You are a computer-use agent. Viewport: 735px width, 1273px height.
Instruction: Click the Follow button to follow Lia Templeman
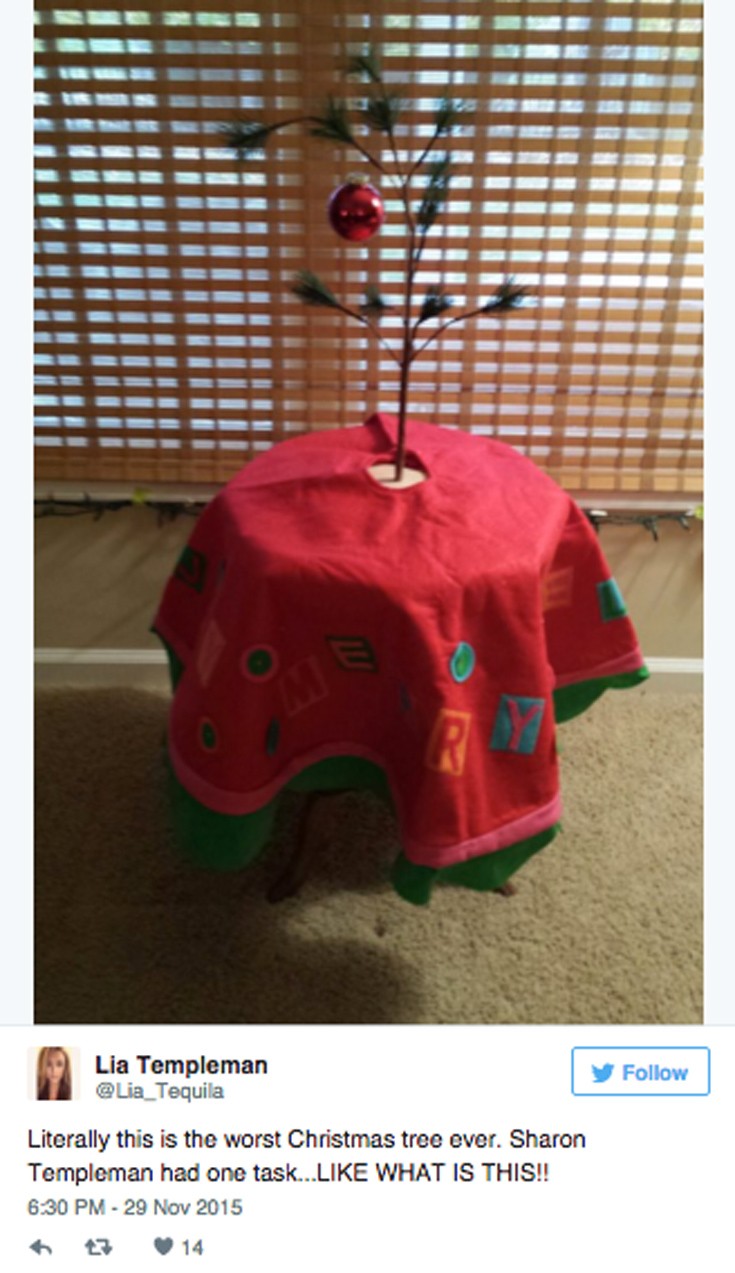(x=643, y=1072)
